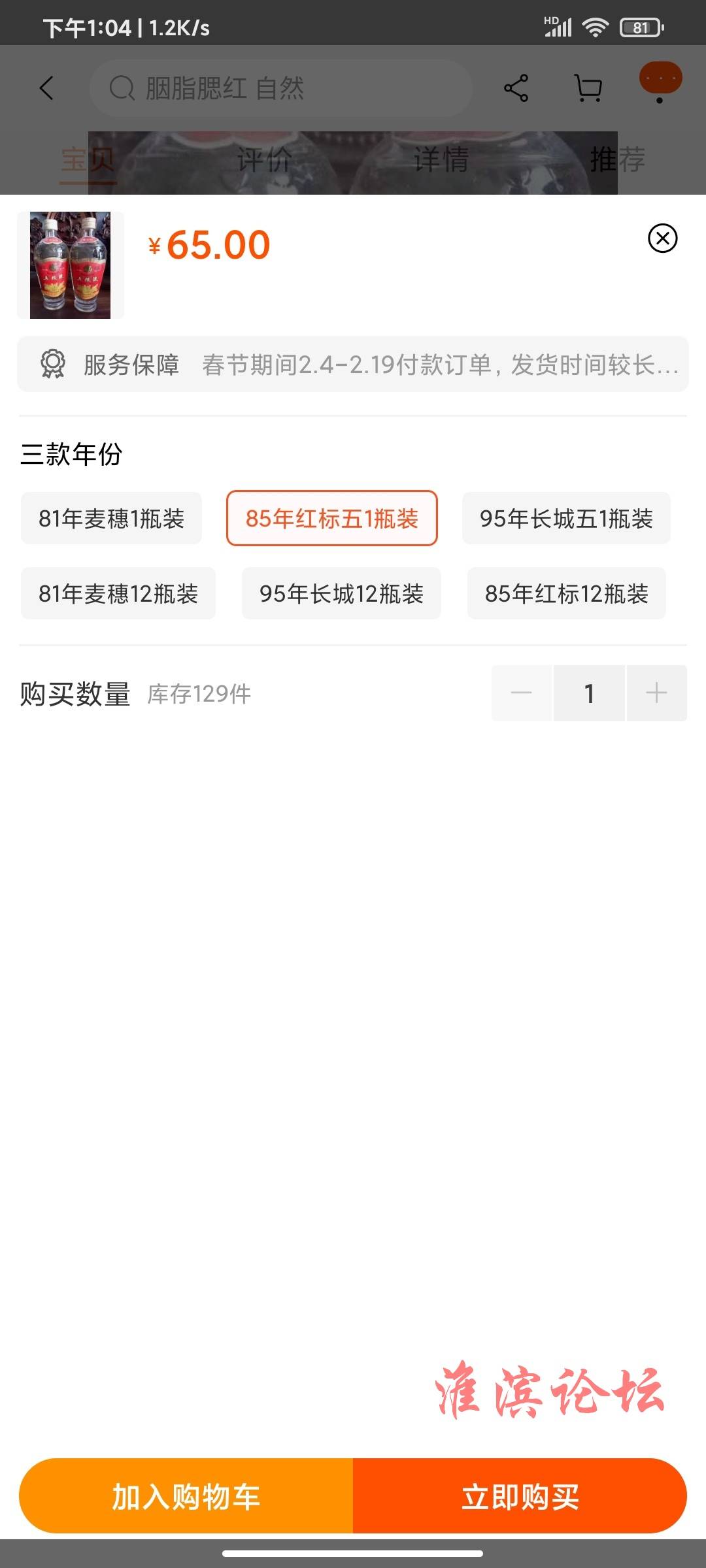Choose 95年长城12瓶装 variant
This screenshot has width=706, height=1568.
341,593
